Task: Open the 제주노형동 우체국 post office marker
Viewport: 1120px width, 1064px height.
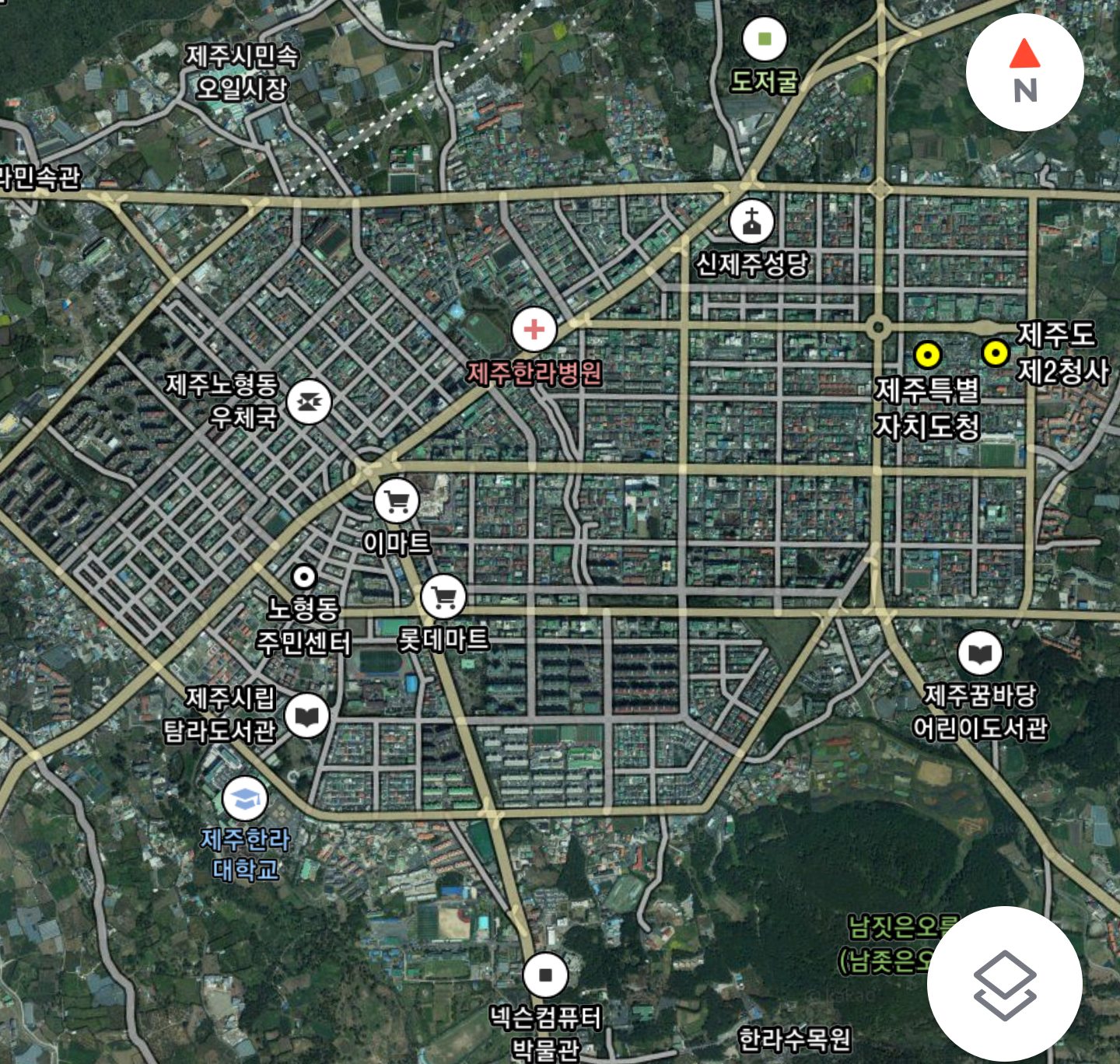Action: (x=309, y=402)
